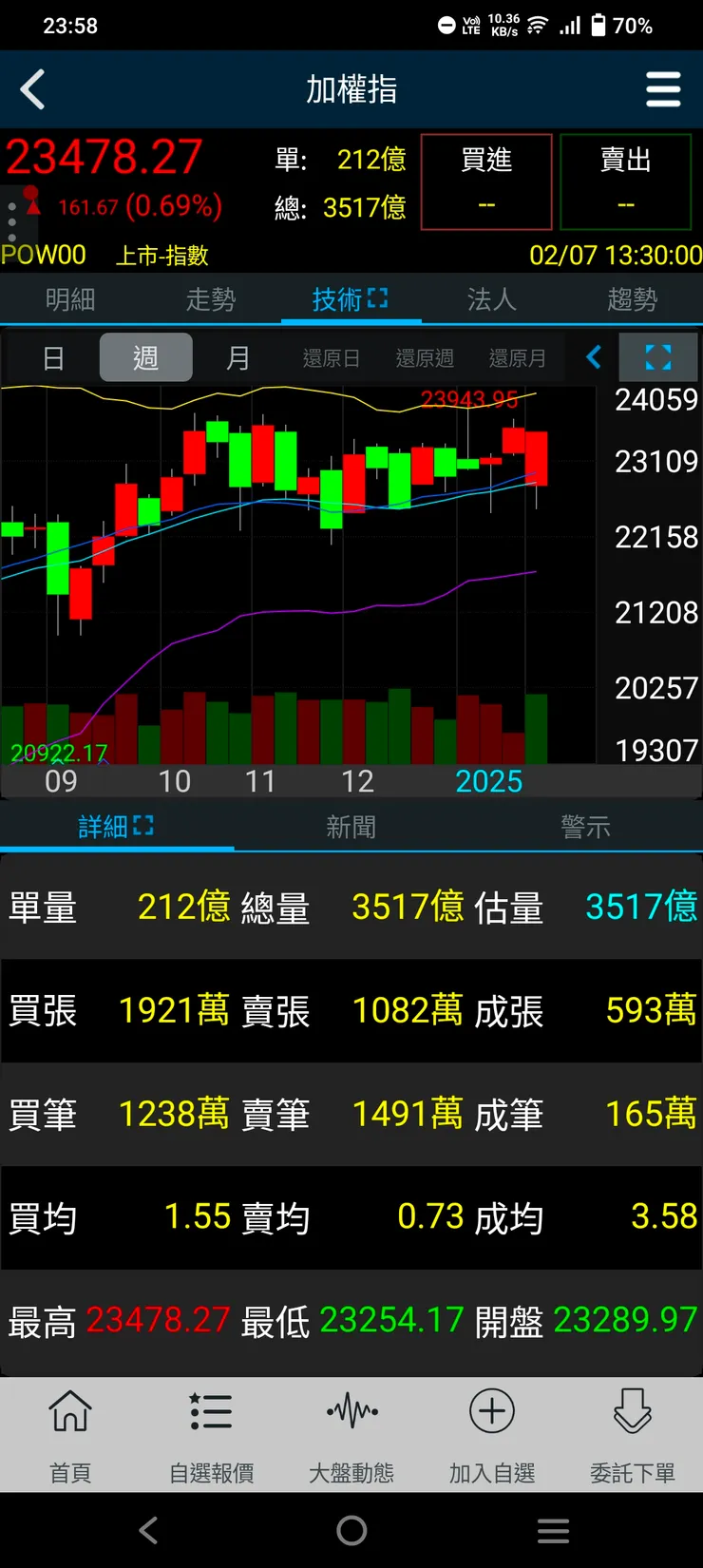Select the 日 daily chart period
This screenshot has height=1568, width=703.
54,358
